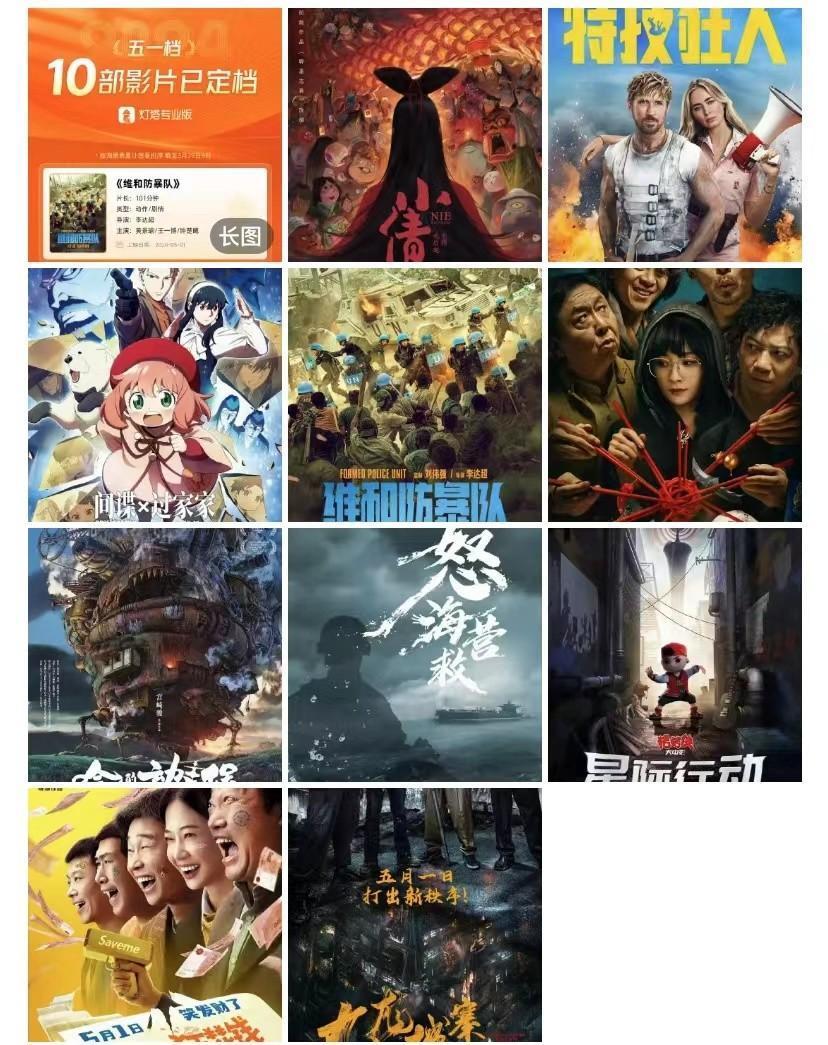Screen dimensions: 828x1045
Task: Open the 怒海营救 poster
Action: [x=415, y=655]
